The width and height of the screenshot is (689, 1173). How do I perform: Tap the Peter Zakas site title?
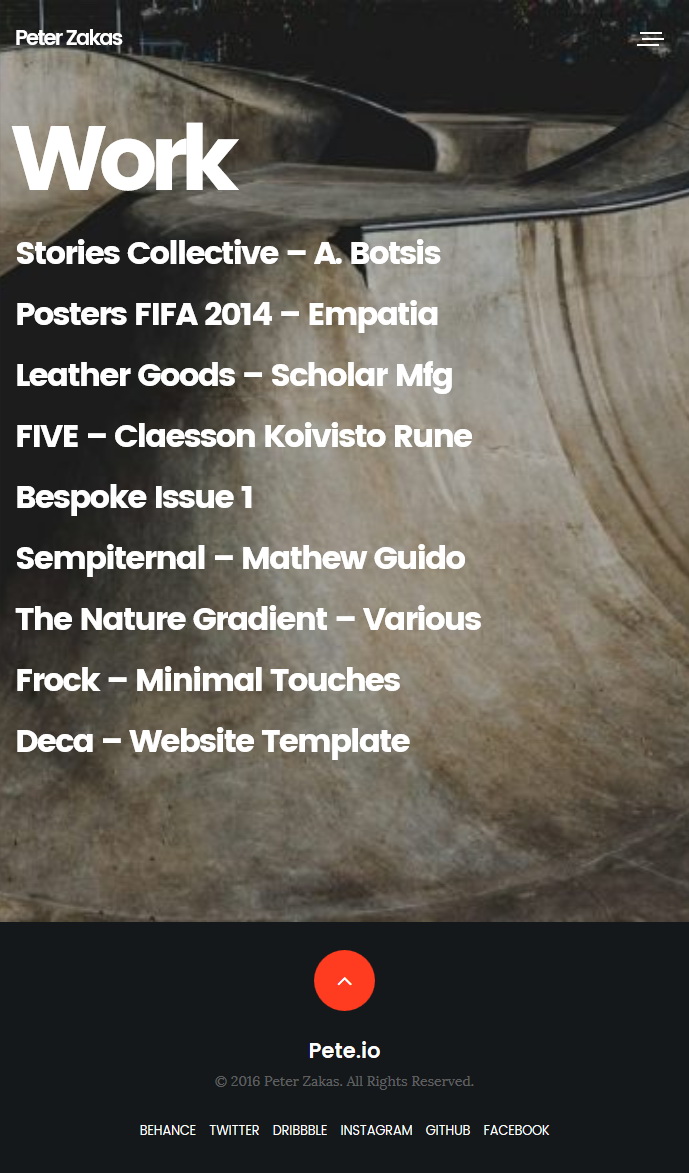pyautogui.click(x=69, y=37)
